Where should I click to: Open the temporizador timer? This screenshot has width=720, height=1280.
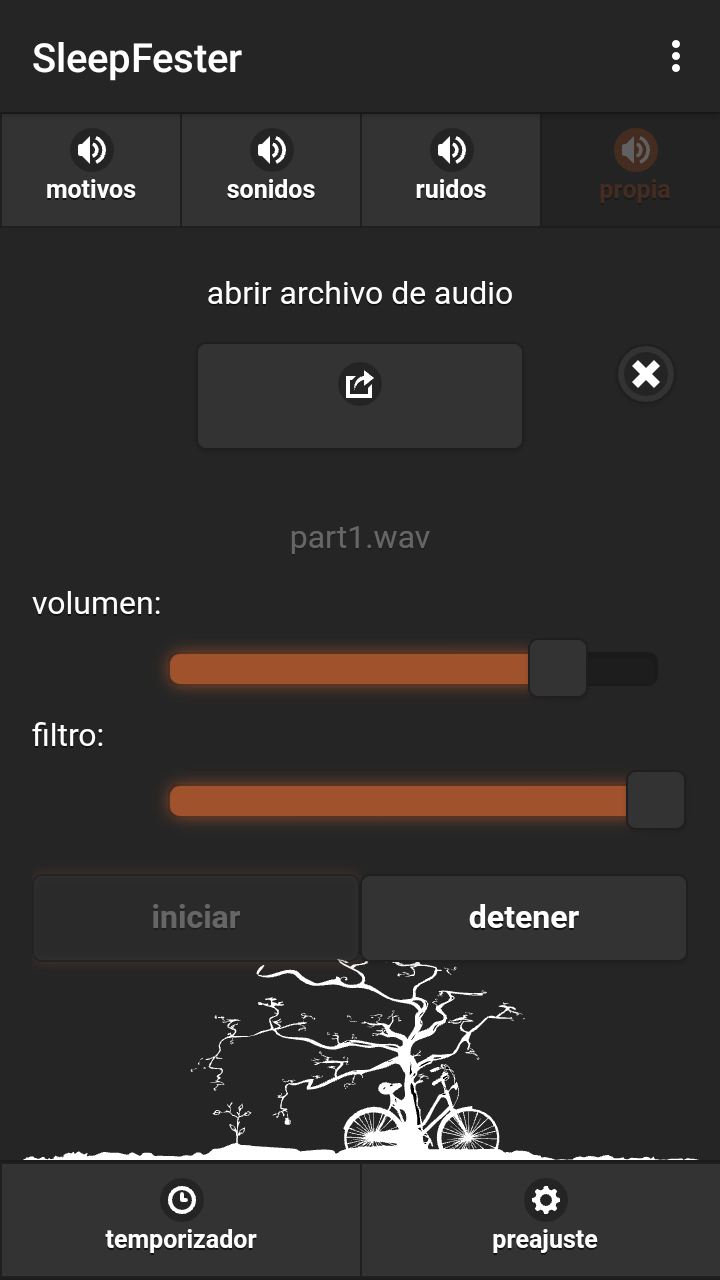pyautogui.click(x=181, y=1218)
